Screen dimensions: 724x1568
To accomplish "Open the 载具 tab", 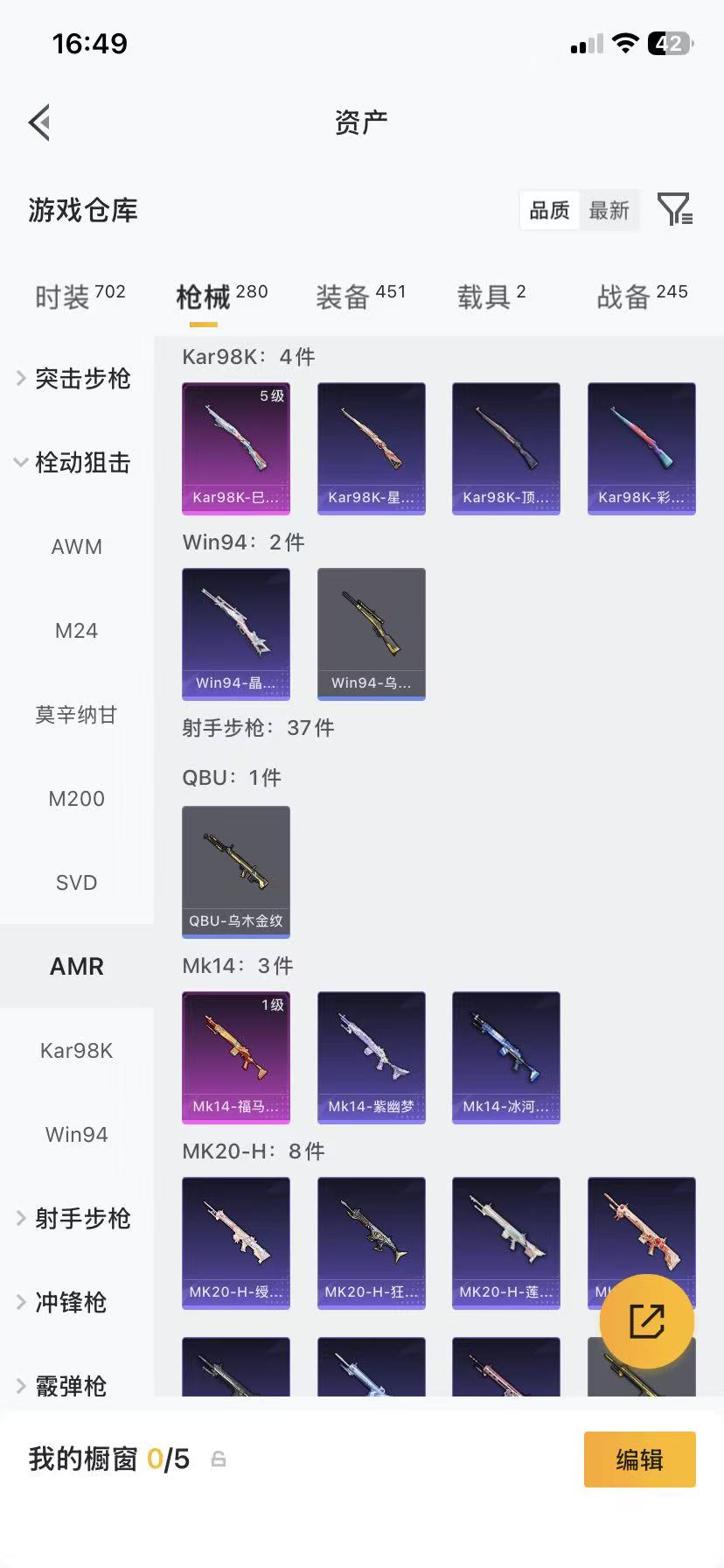I will point(491,297).
